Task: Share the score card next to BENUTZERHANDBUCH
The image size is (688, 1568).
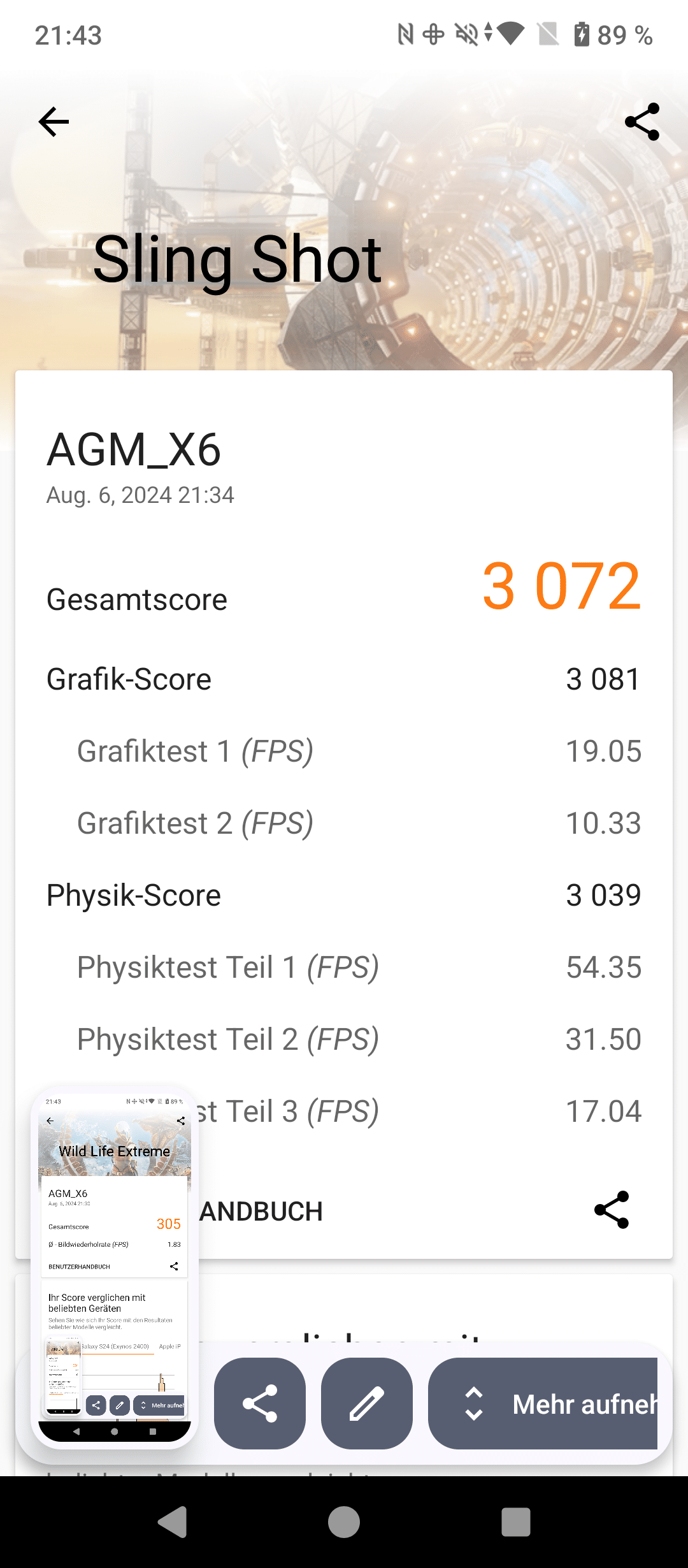Action: point(612,1210)
